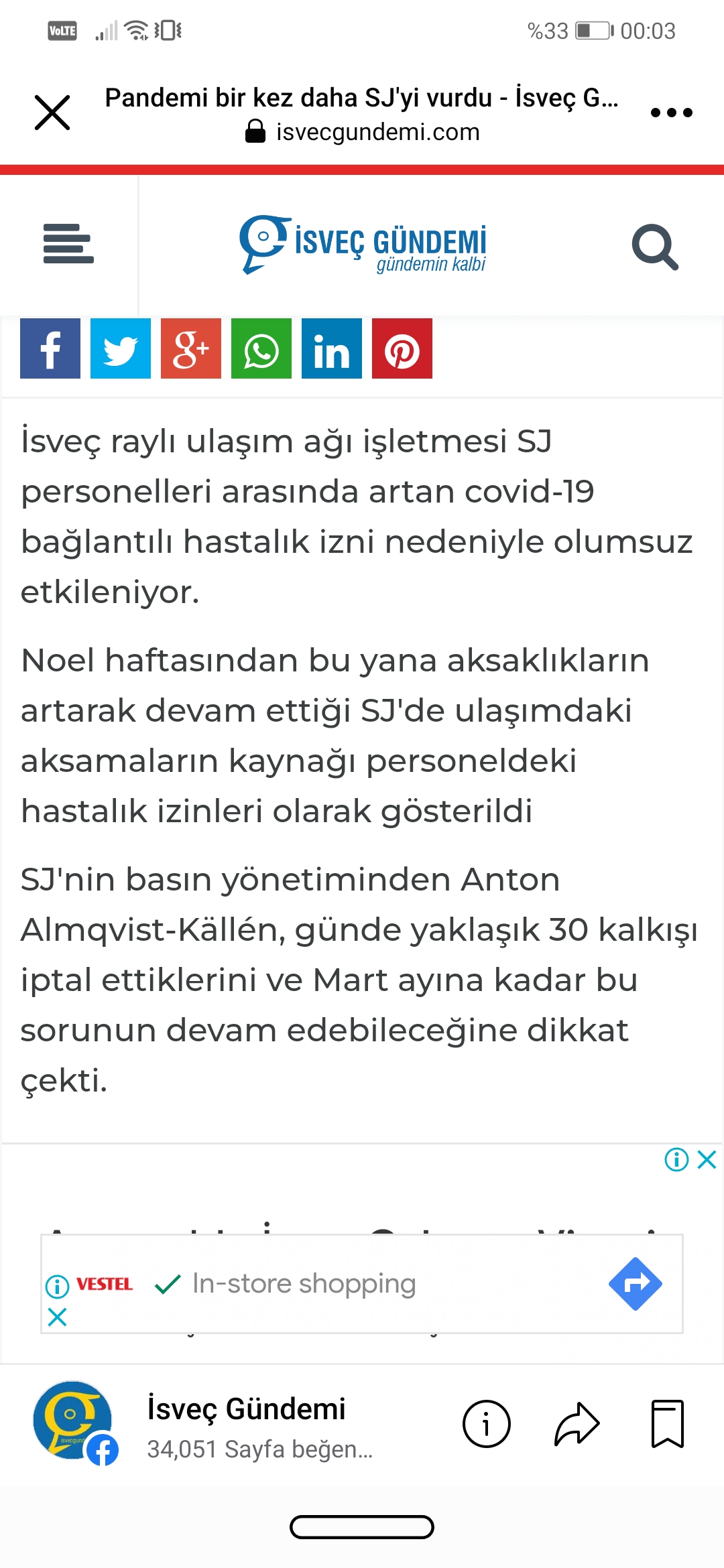Image resolution: width=724 pixels, height=1568 pixels.
Task: Share the article on LinkedIn
Action: [332, 348]
